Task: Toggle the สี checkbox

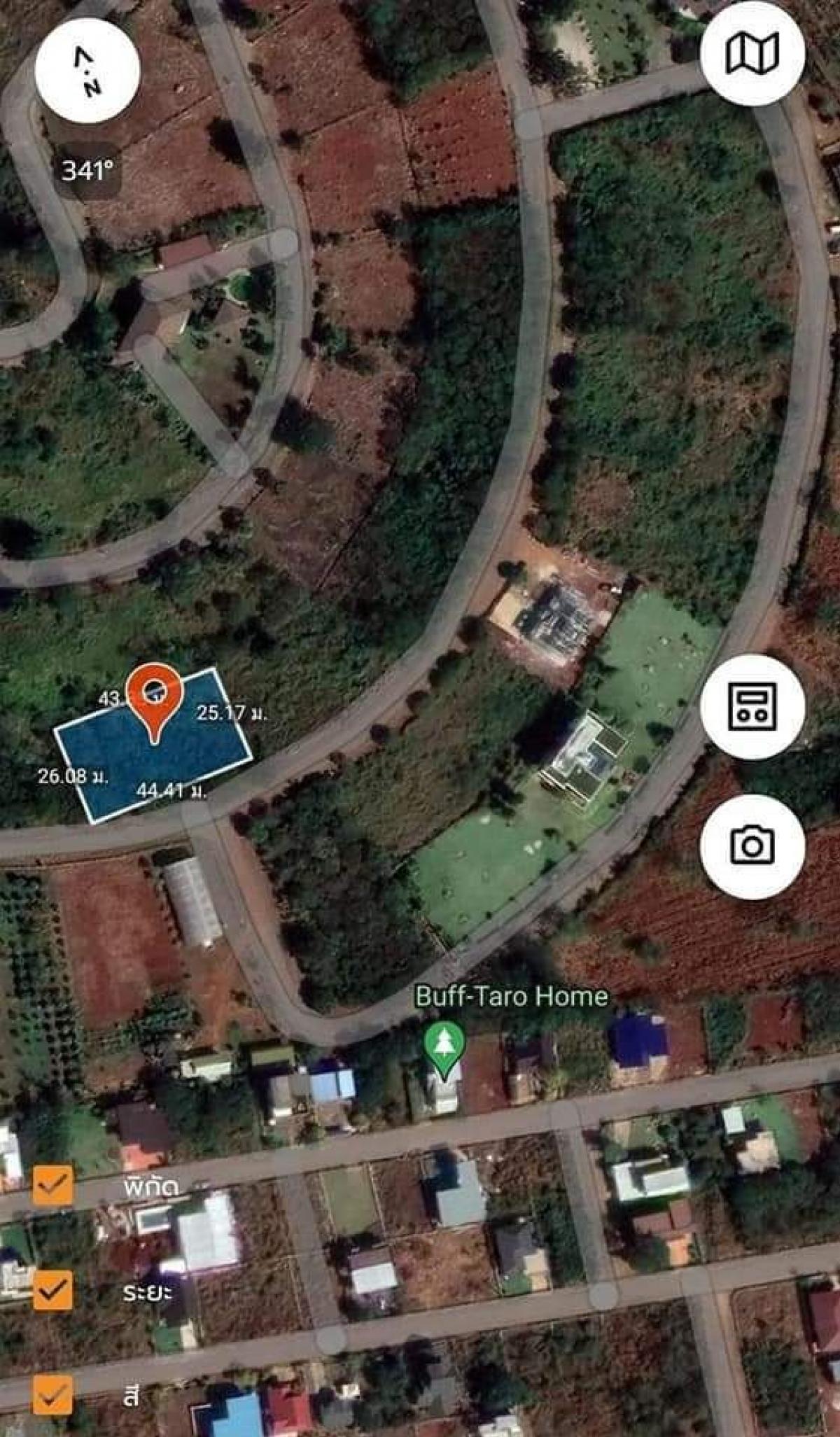Action: (53, 1394)
